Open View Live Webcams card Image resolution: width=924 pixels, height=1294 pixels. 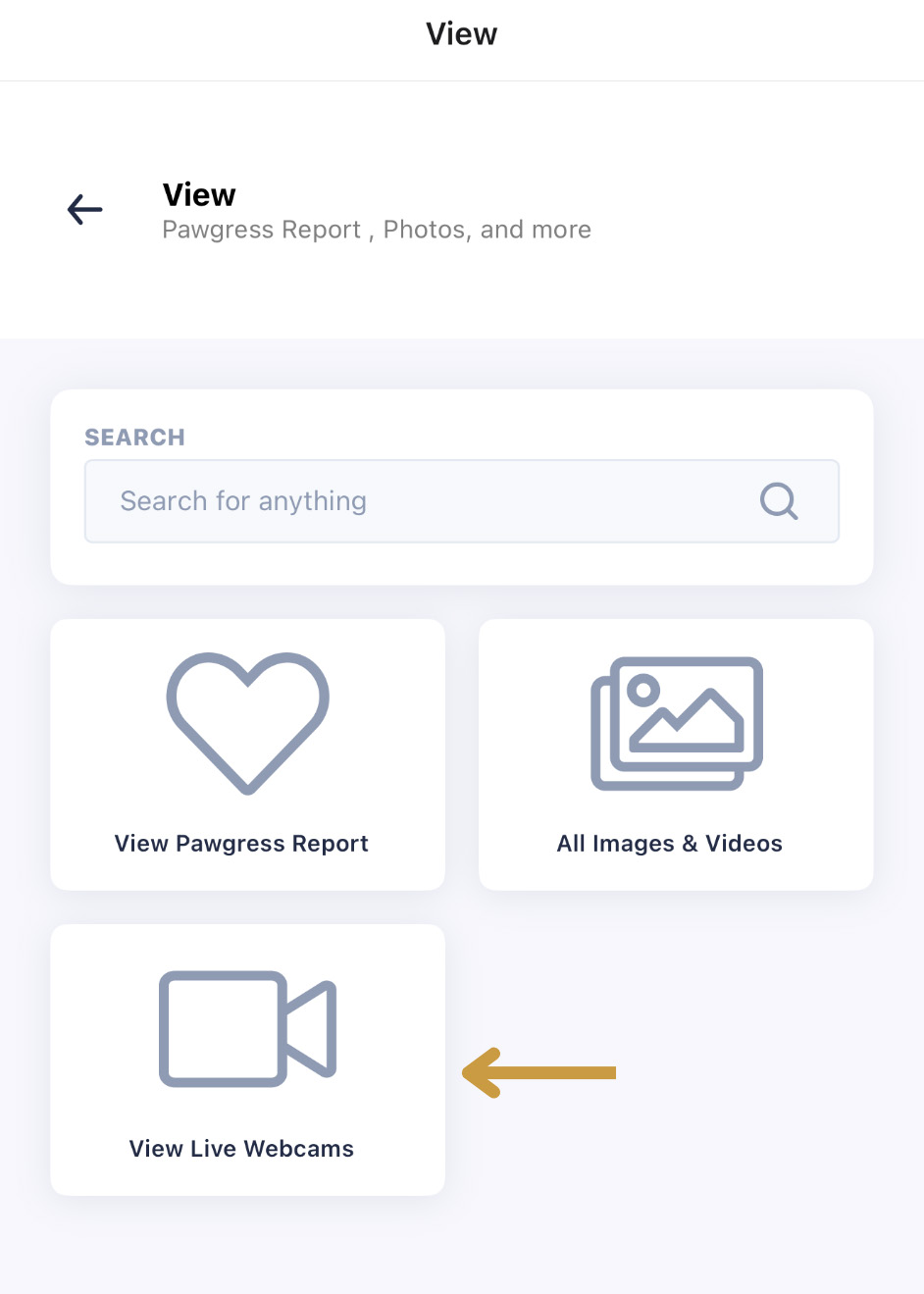pyautogui.click(x=247, y=1060)
